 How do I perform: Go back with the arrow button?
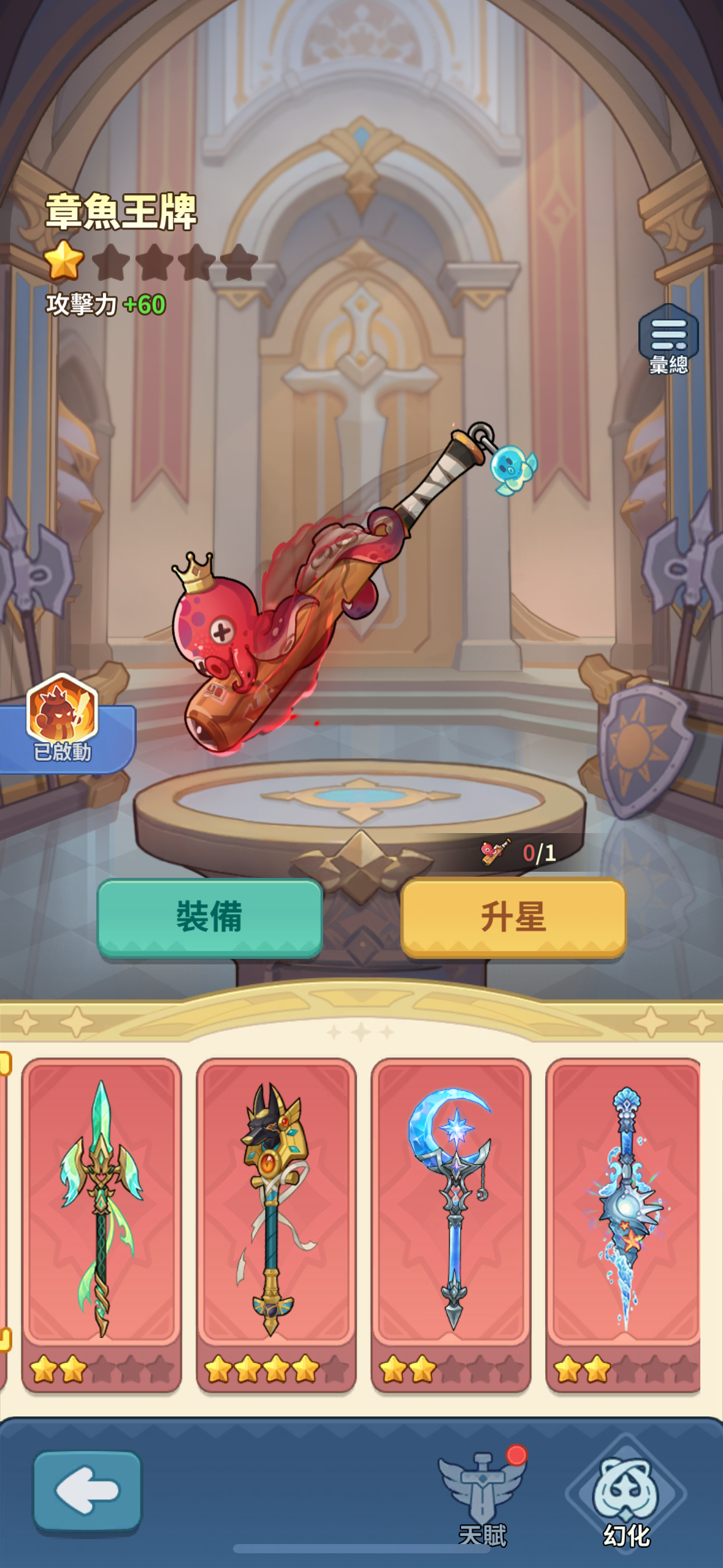(87, 1491)
